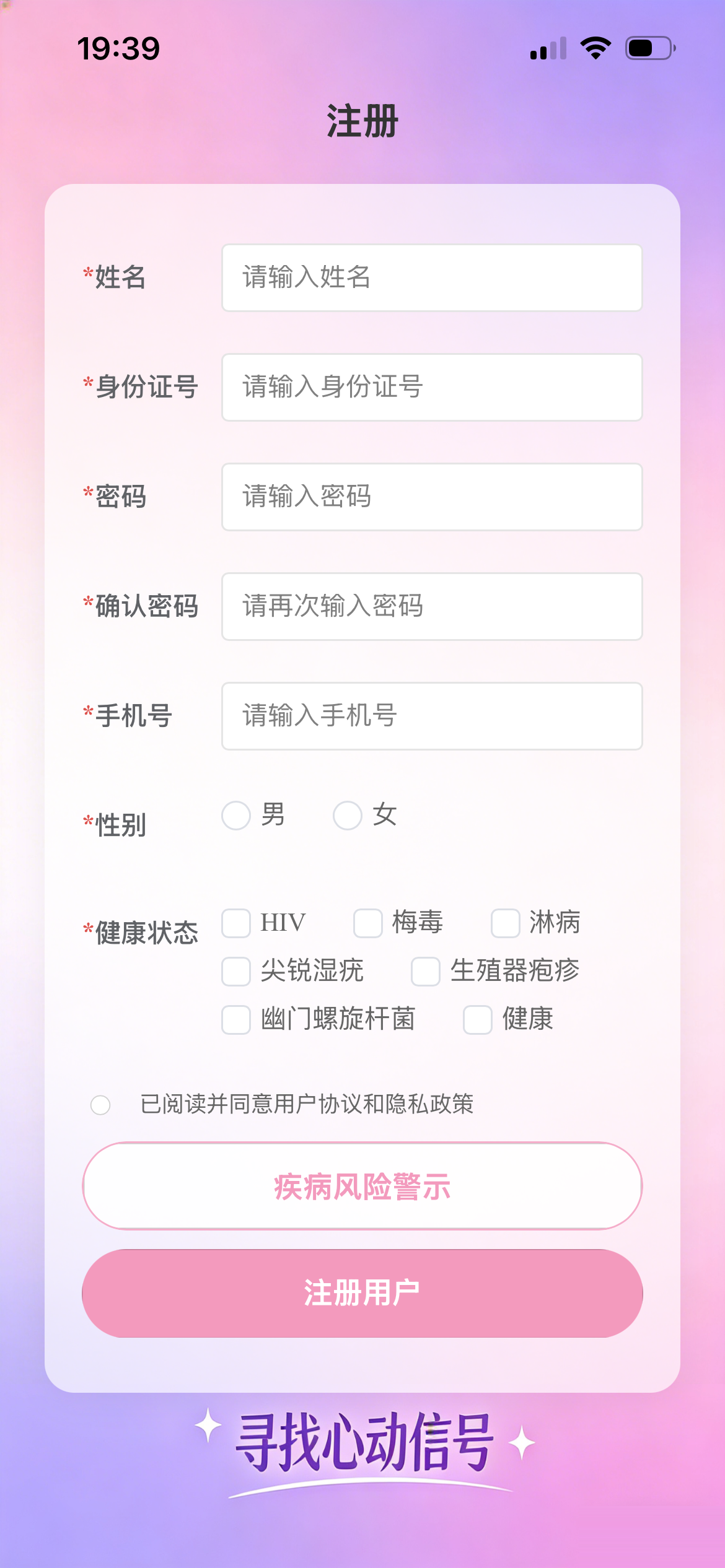Tap the 确认密码 field
Viewport: 725px width, 1568px height.
(x=432, y=606)
